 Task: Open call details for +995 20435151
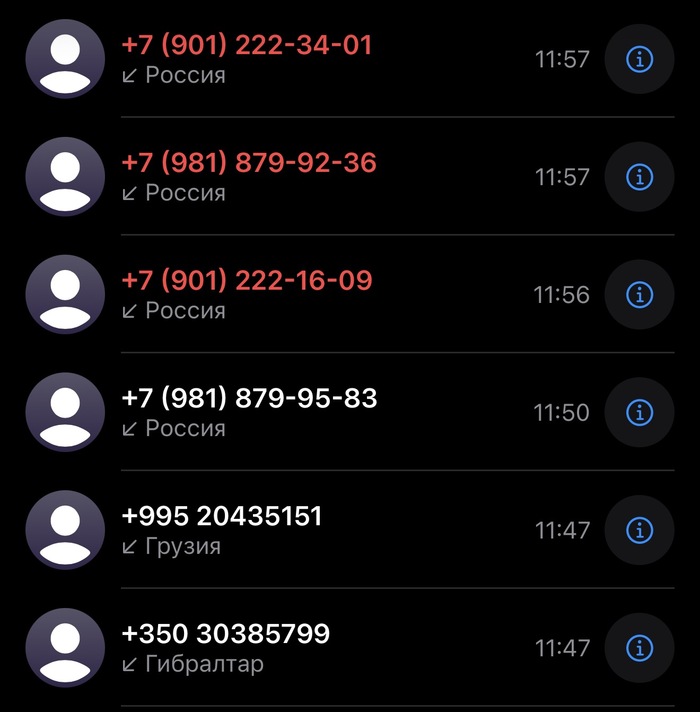(x=639, y=530)
